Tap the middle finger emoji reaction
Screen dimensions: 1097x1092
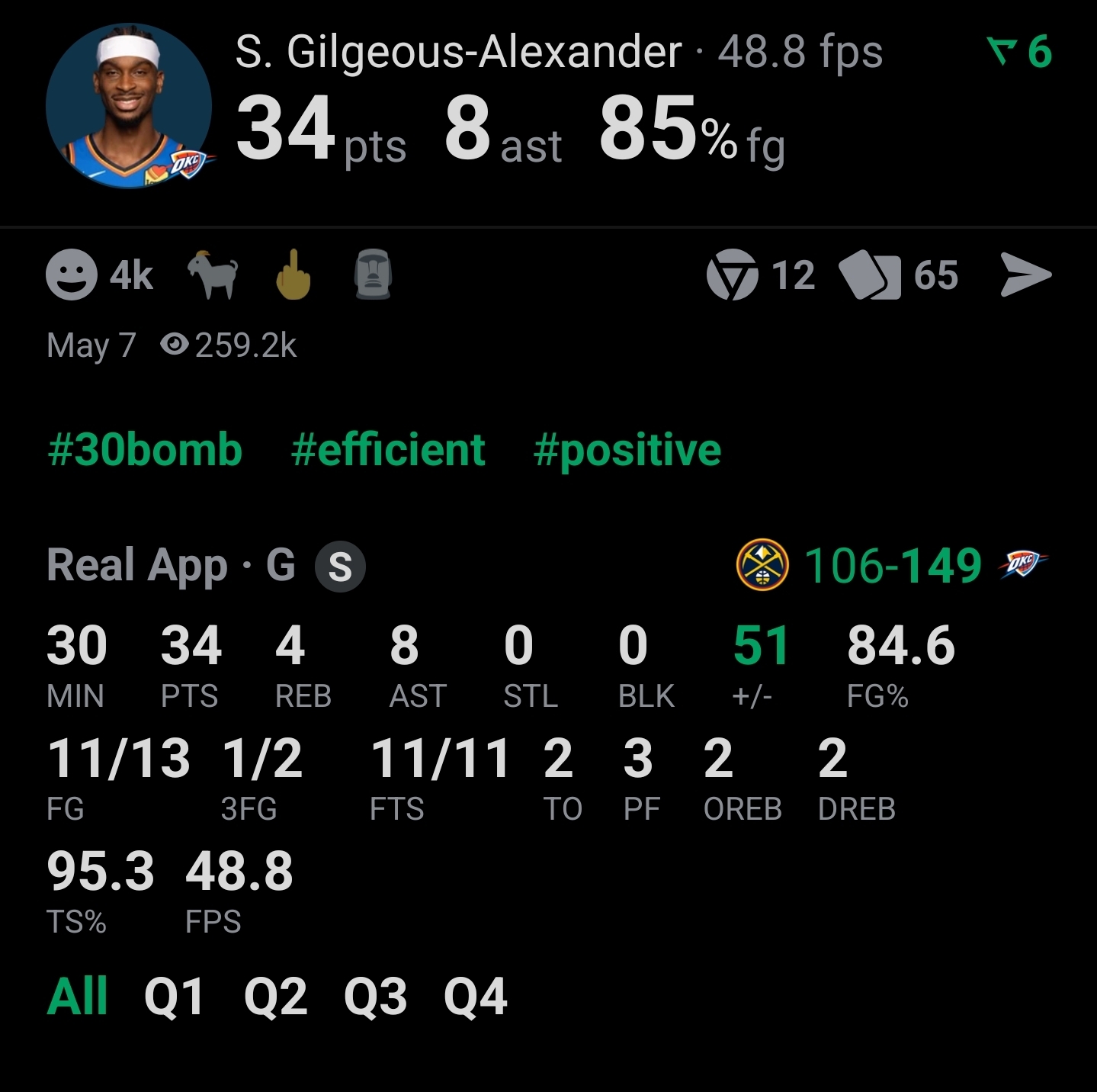click(293, 275)
